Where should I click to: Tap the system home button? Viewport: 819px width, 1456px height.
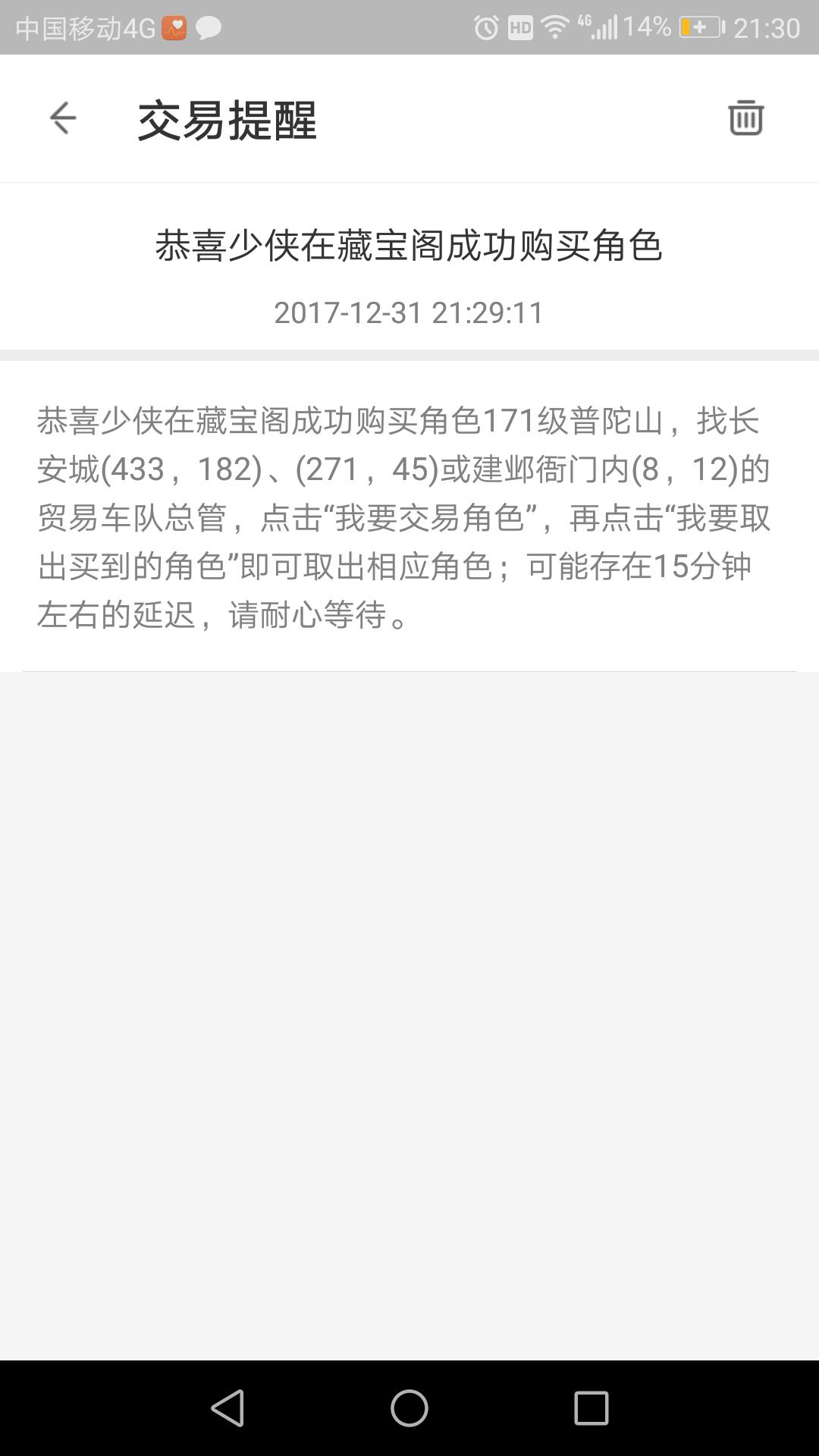click(x=409, y=1408)
